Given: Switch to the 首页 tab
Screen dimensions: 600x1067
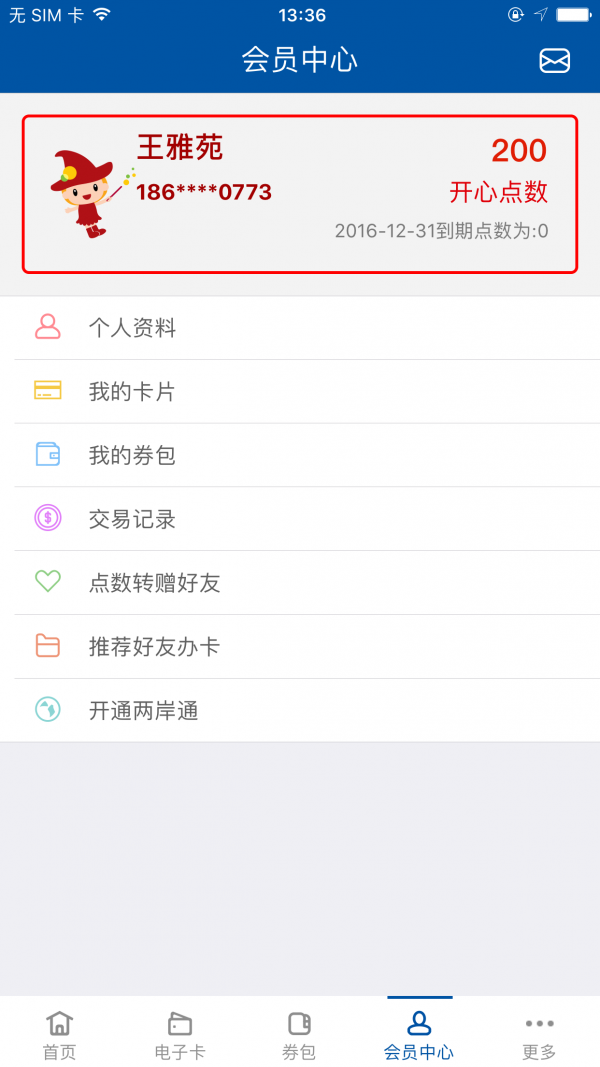Looking at the screenshot, I should click(59, 1034).
